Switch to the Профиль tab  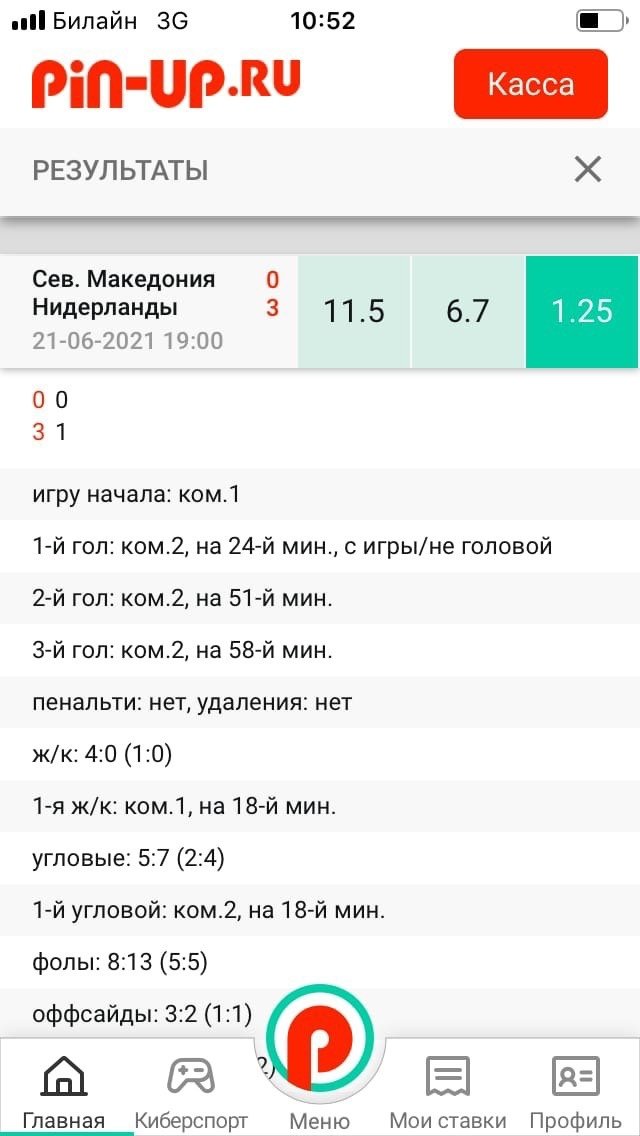coord(575,1090)
